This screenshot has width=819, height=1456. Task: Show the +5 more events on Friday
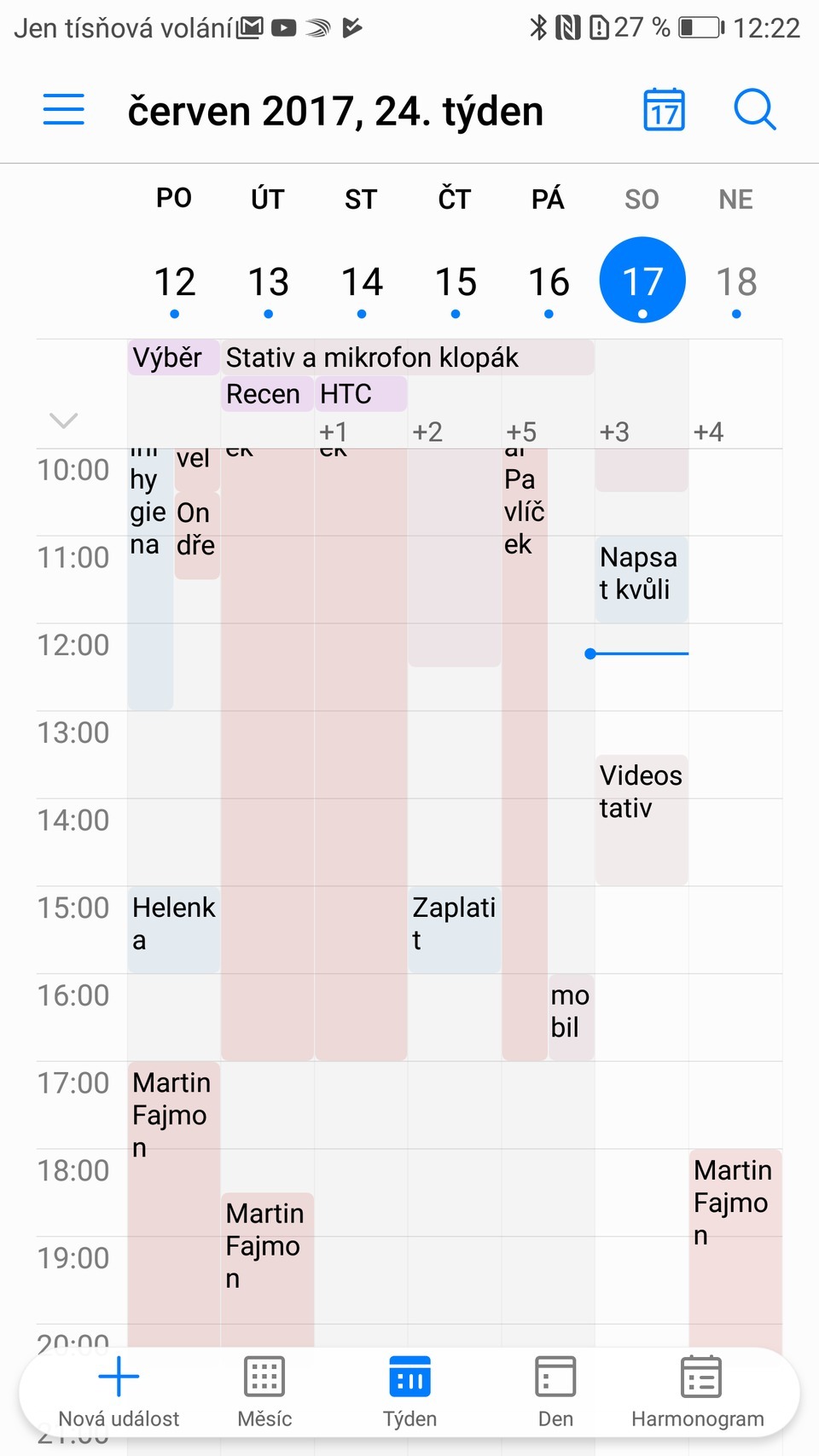[521, 432]
